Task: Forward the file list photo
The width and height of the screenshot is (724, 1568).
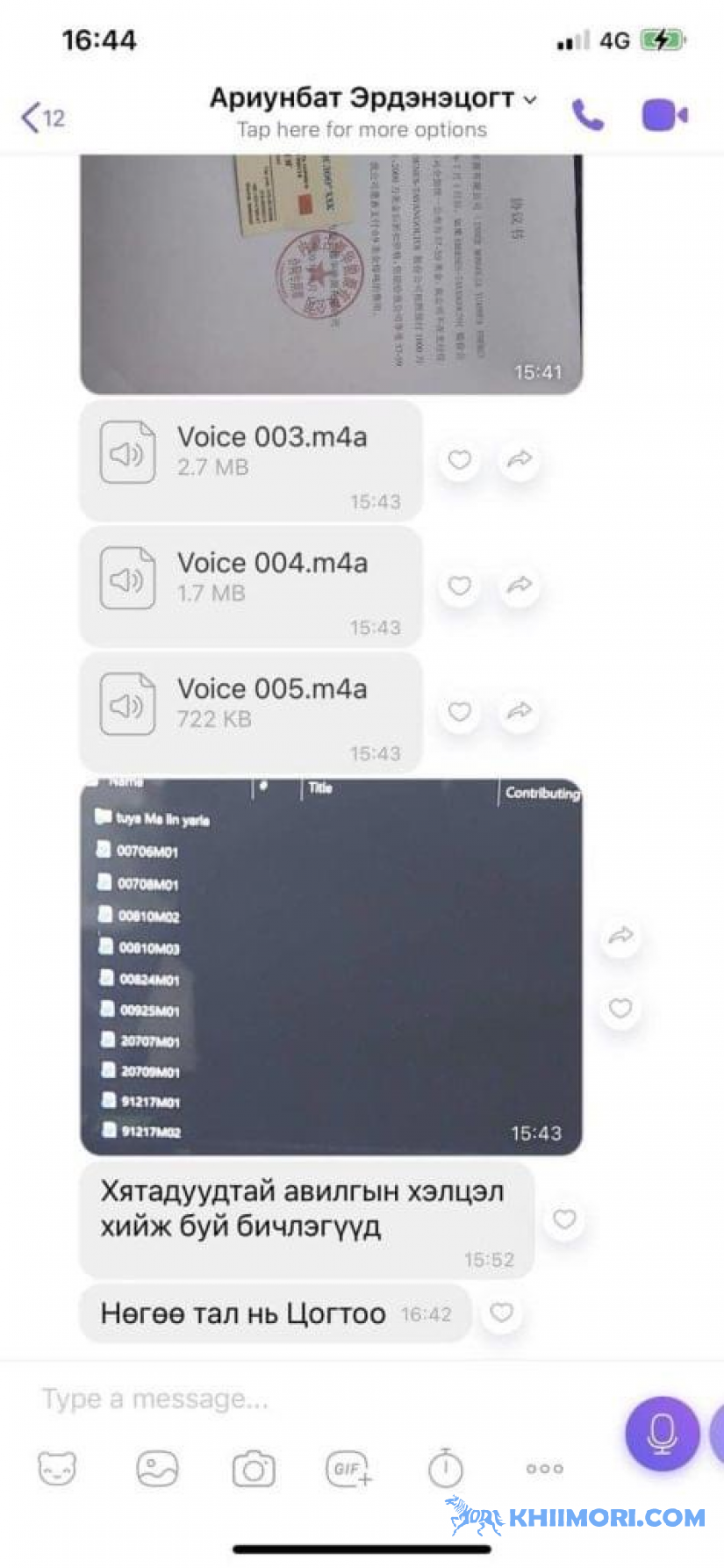Action: 620,935
